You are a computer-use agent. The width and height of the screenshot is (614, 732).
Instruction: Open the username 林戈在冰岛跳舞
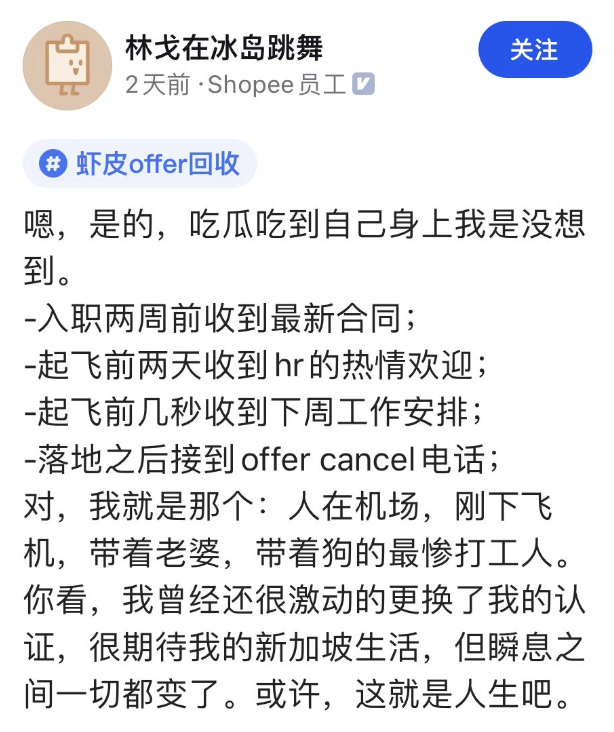click(224, 47)
